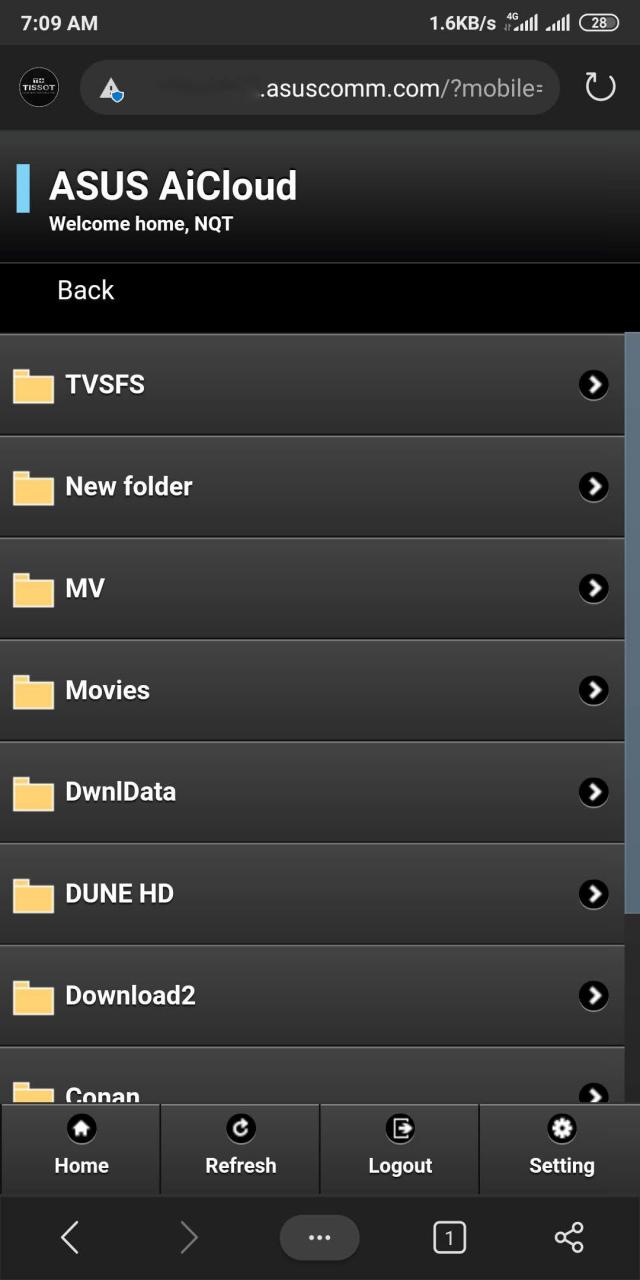Image resolution: width=640 pixels, height=1280 pixels.
Task: Reload the page with the refresh icon
Action: pyautogui.click(x=600, y=88)
